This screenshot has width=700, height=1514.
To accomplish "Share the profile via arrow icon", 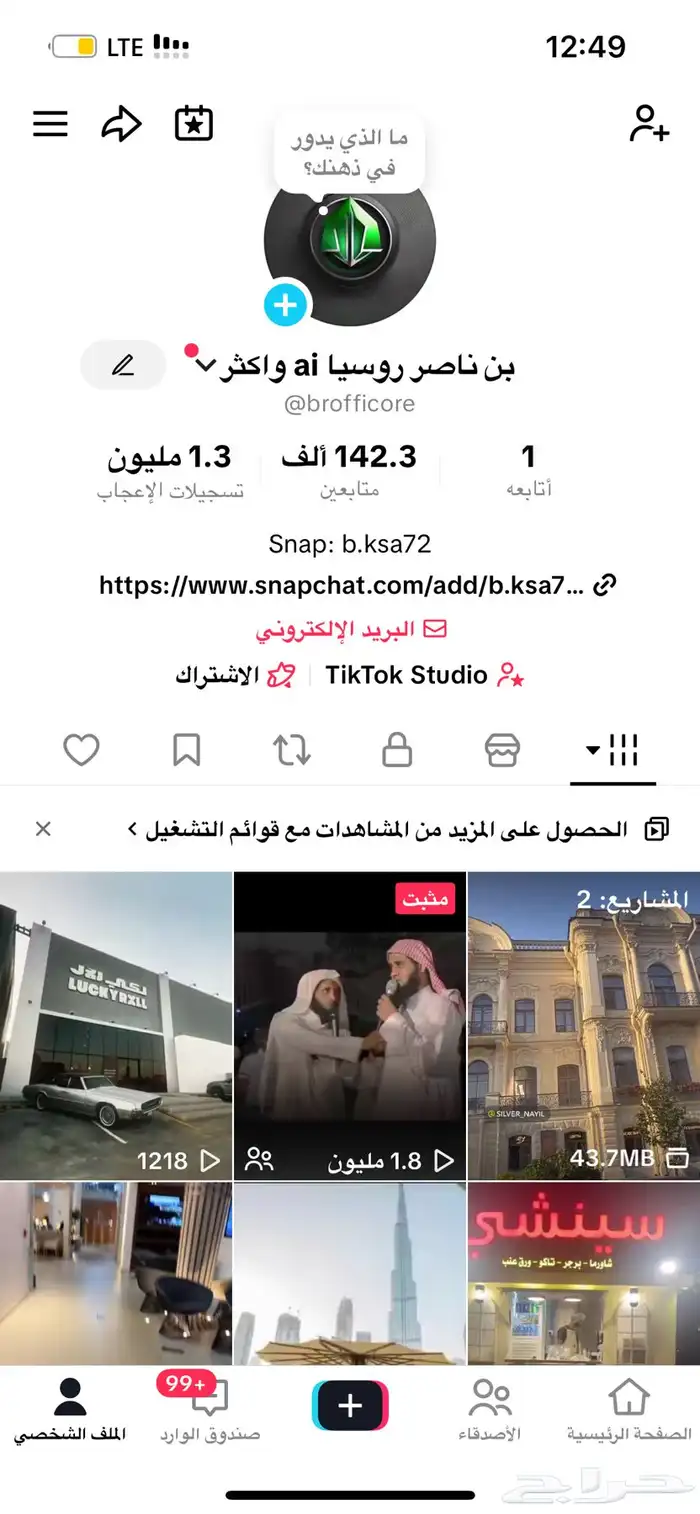I will click(121, 124).
